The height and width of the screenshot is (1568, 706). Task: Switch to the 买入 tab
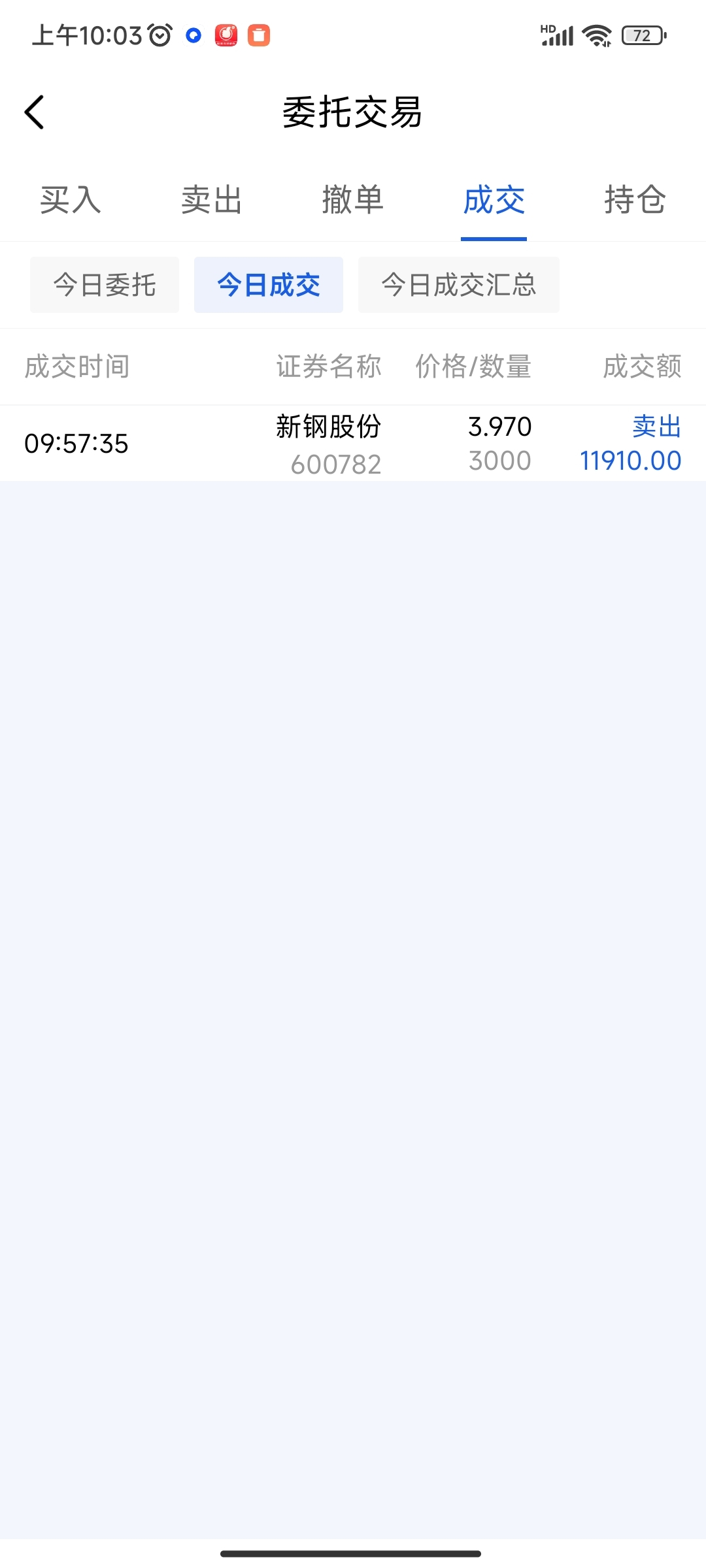click(71, 200)
